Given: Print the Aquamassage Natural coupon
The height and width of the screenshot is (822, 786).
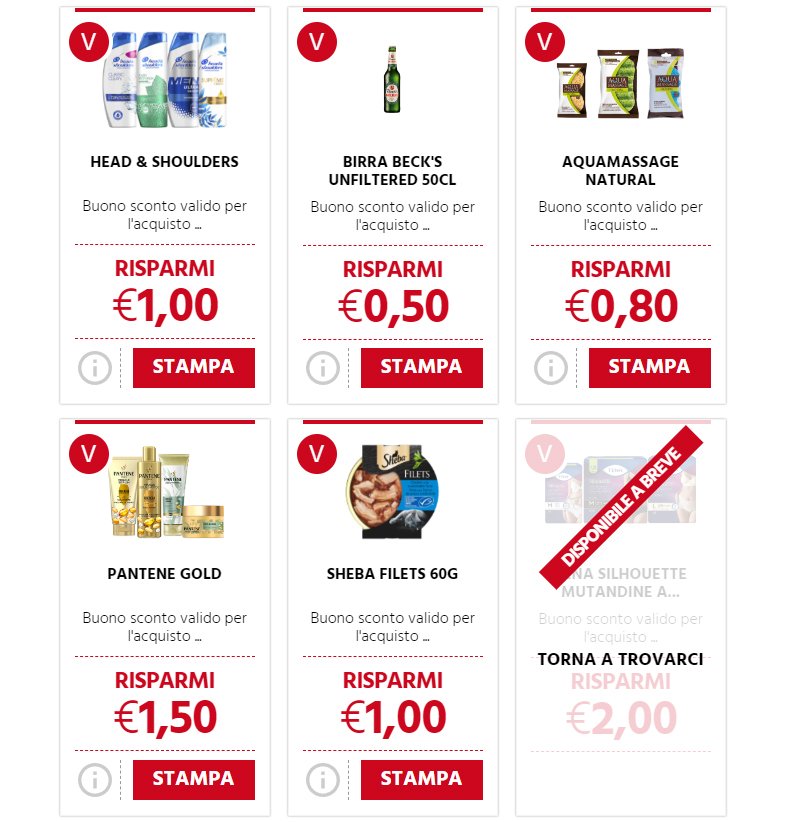Looking at the screenshot, I should [x=649, y=367].
